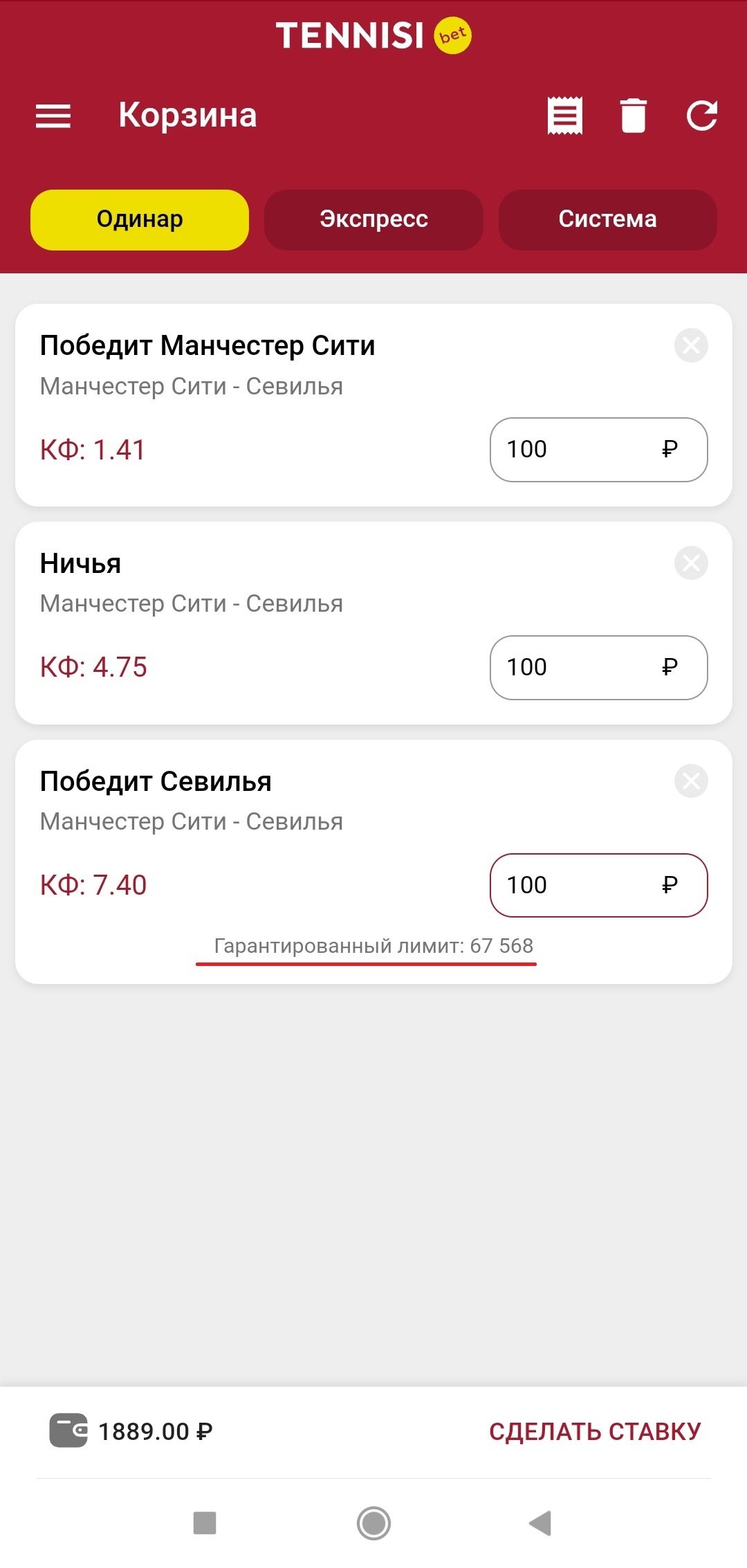Switch to the Экспресс tab
The image size is (747, 1568).
(x=373, y=219)
